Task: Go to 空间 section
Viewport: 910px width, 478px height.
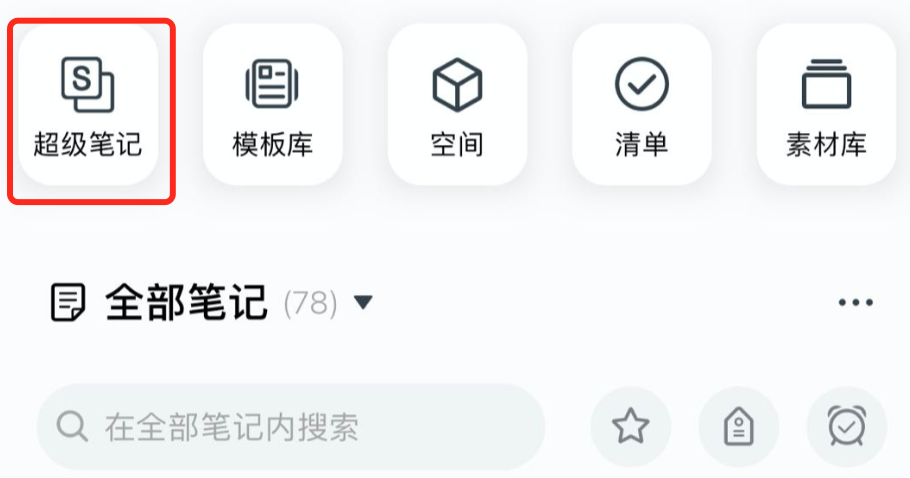Action: click(x=457, y=105)
